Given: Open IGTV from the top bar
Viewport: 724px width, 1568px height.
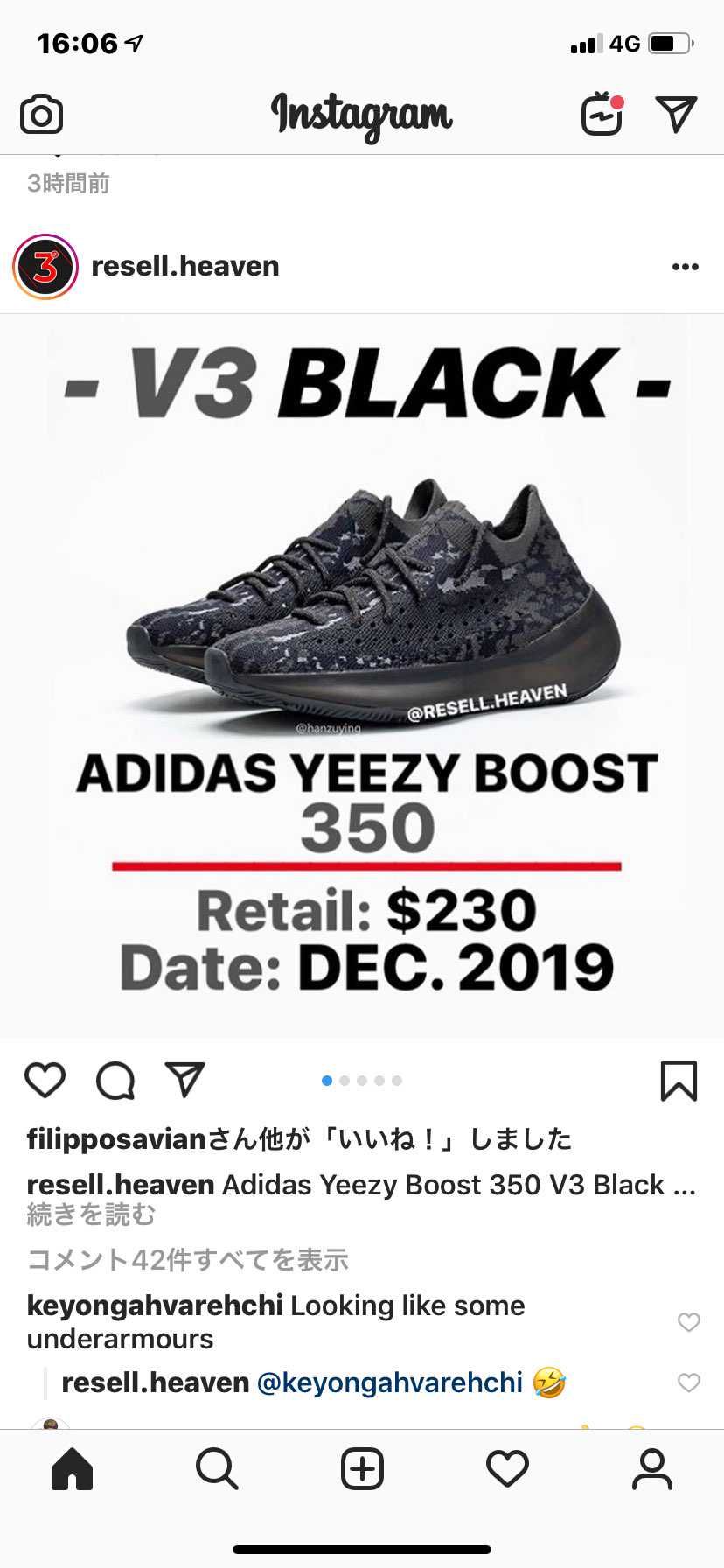Looking at the screenshot, I should [x=602, y=114].
